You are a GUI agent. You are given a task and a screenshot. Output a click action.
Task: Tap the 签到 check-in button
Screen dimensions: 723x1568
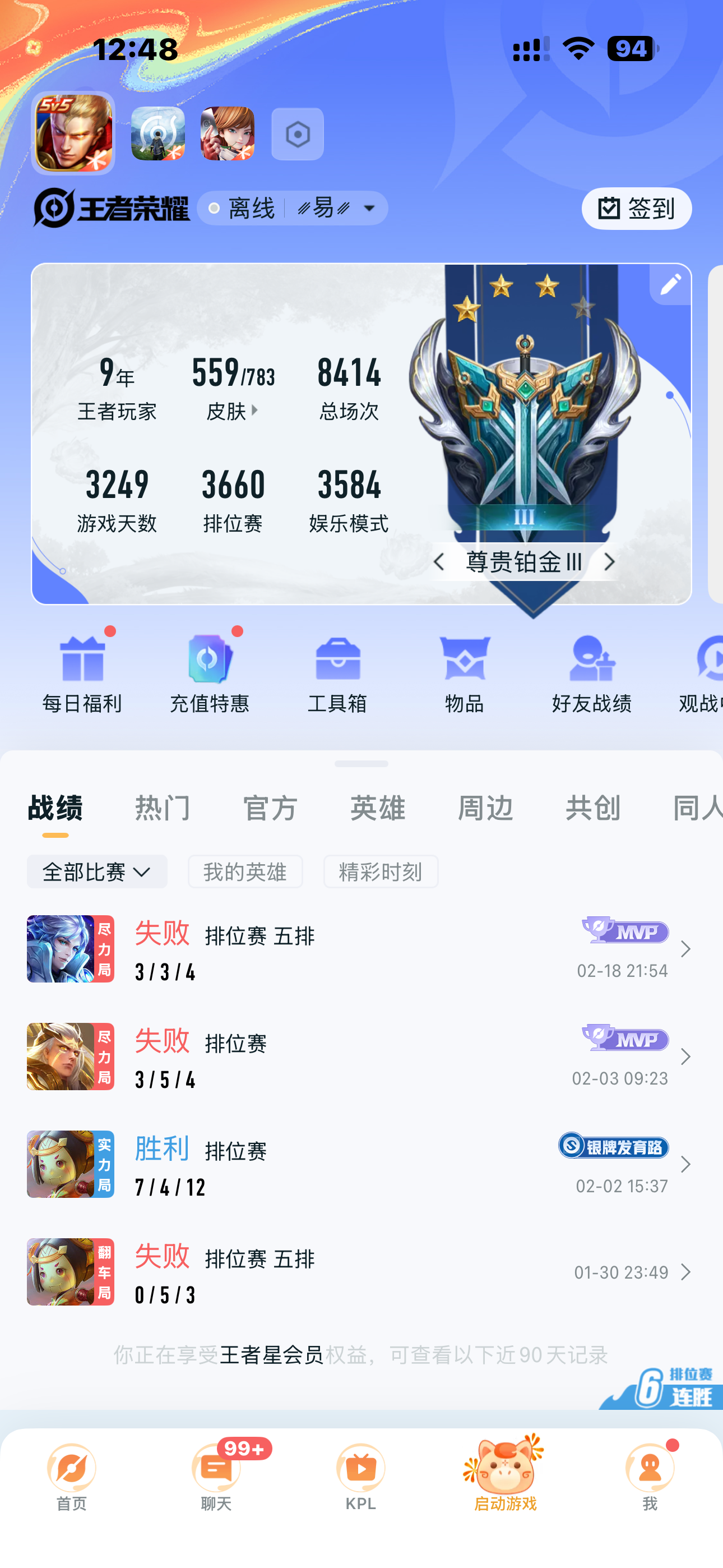coord(636,209)
